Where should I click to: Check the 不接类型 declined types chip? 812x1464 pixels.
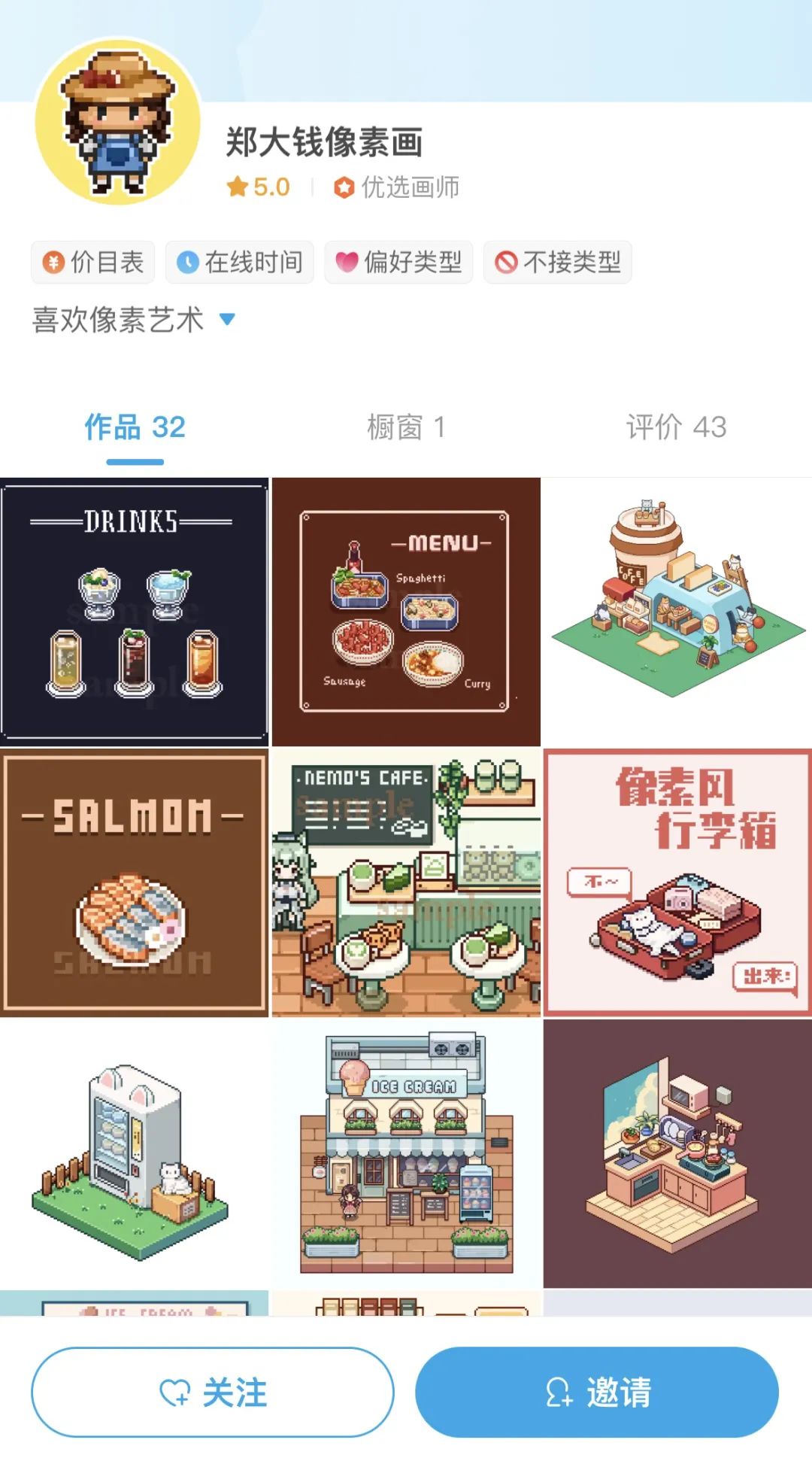point(557,263)
